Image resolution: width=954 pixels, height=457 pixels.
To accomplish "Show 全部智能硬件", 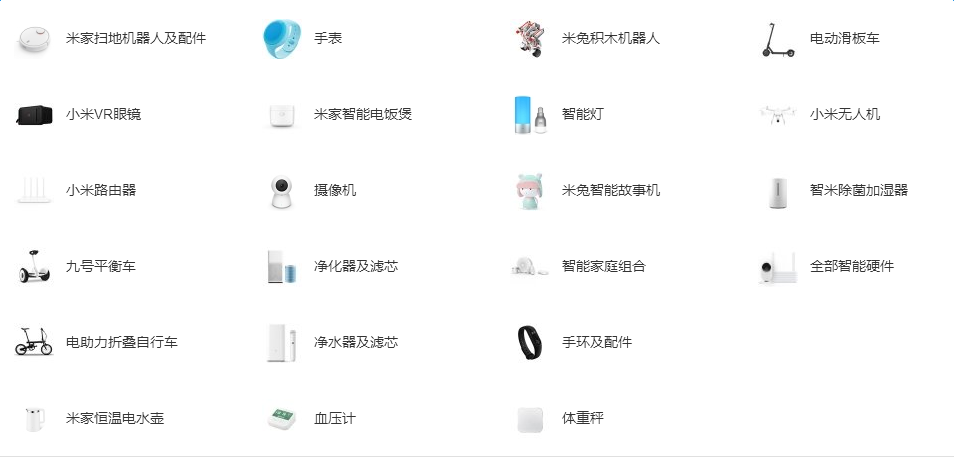I will coord(851,267).
